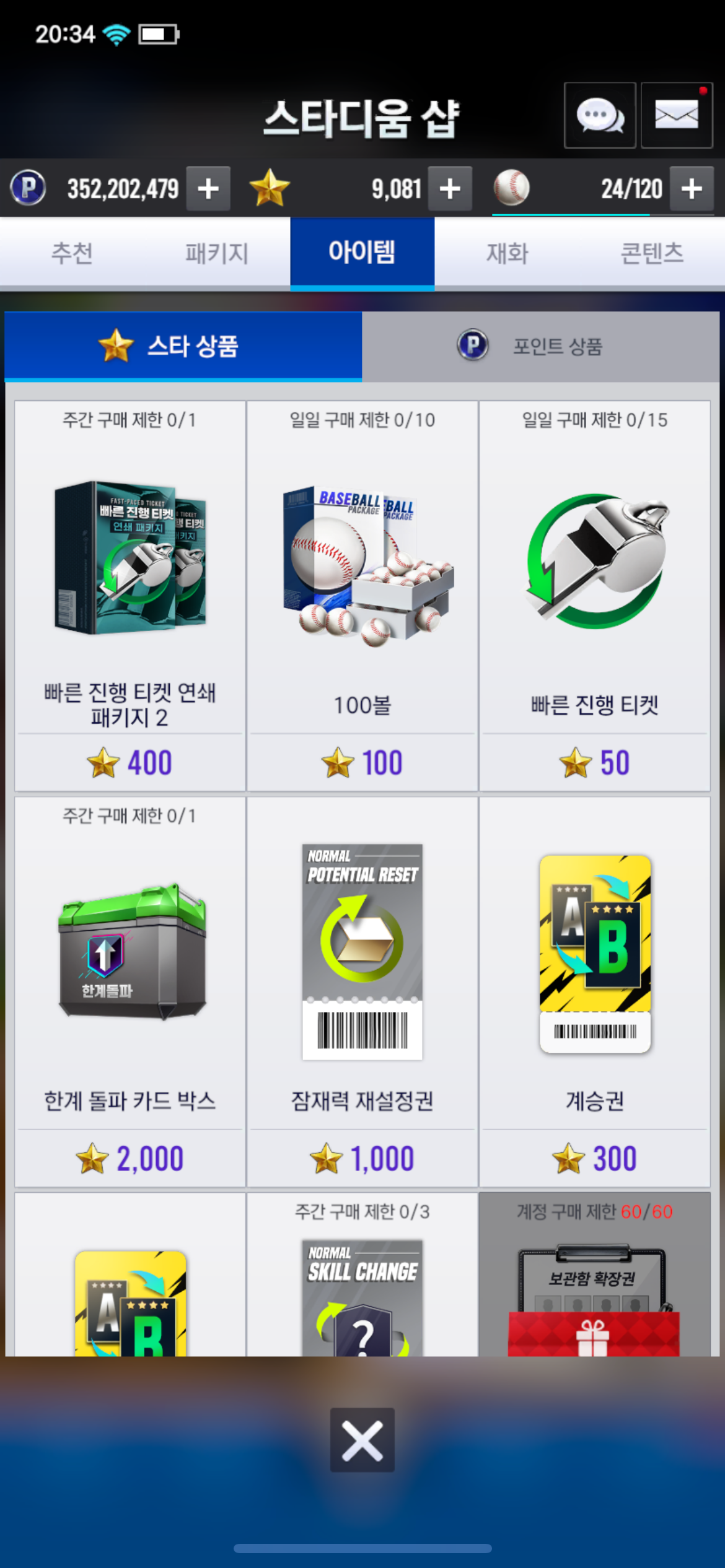The height and width of the screenshot is (1568, 725).
Task: Close the stadium shop with X
Action: pyautogui.click(x=362, y=1440)
